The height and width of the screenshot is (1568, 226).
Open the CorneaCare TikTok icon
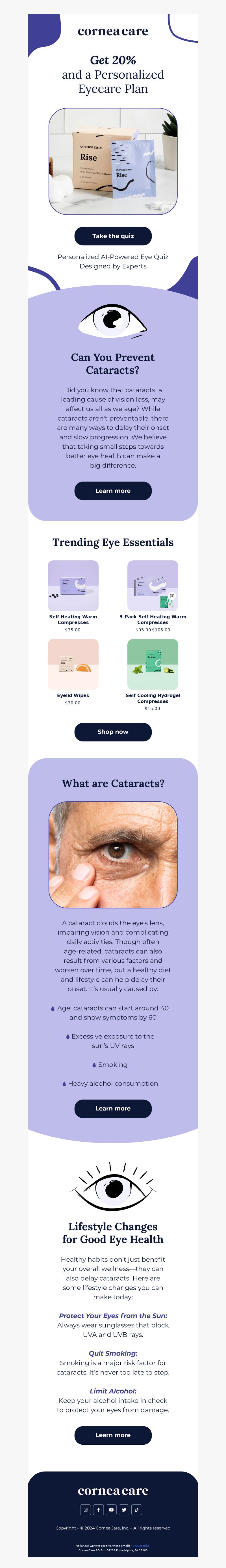pos(137,1509)
